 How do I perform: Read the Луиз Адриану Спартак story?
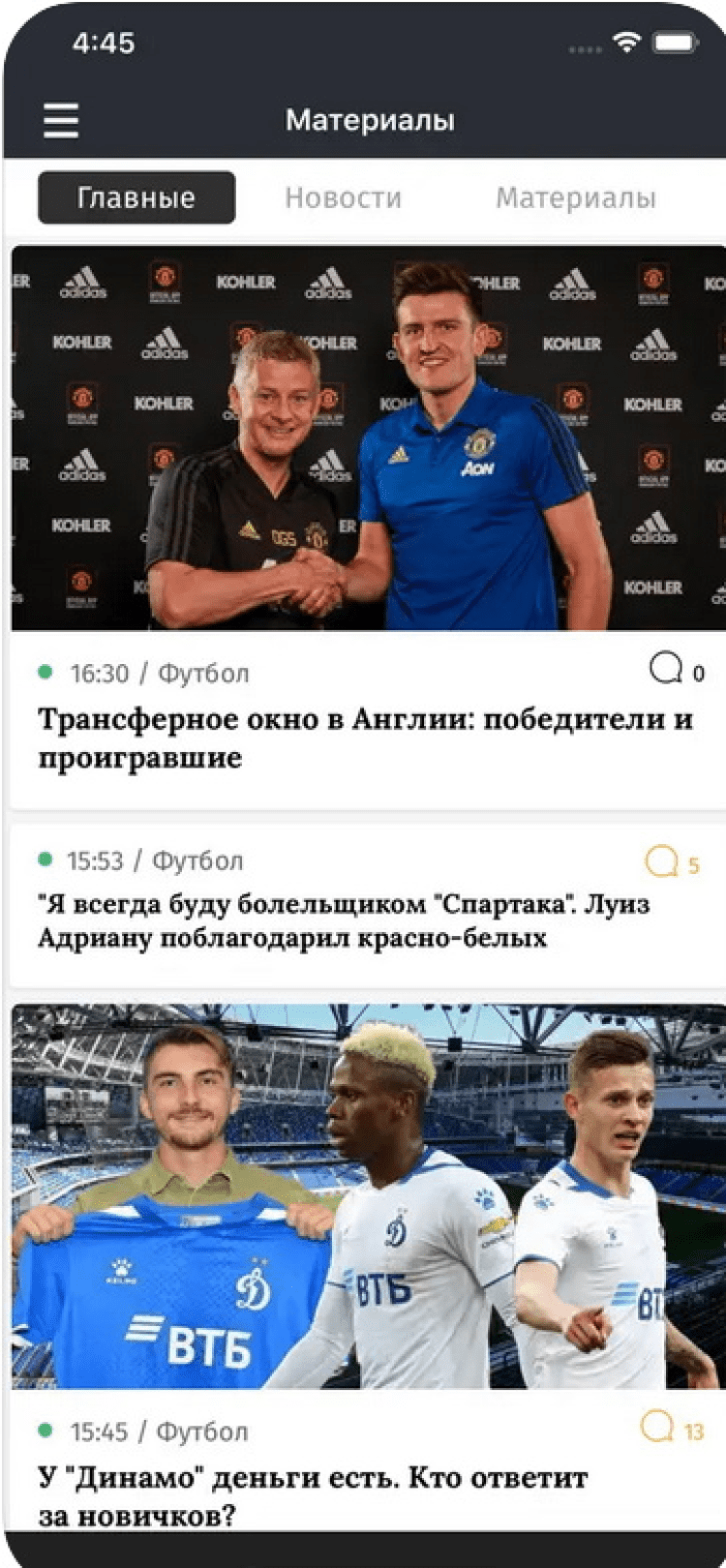(x=344, y=920)
